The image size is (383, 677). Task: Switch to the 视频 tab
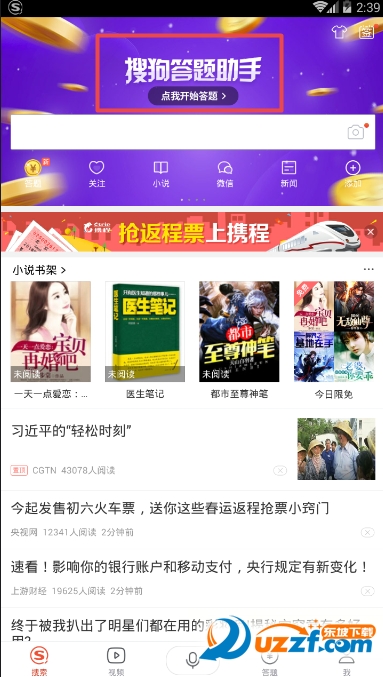(116, 661)
